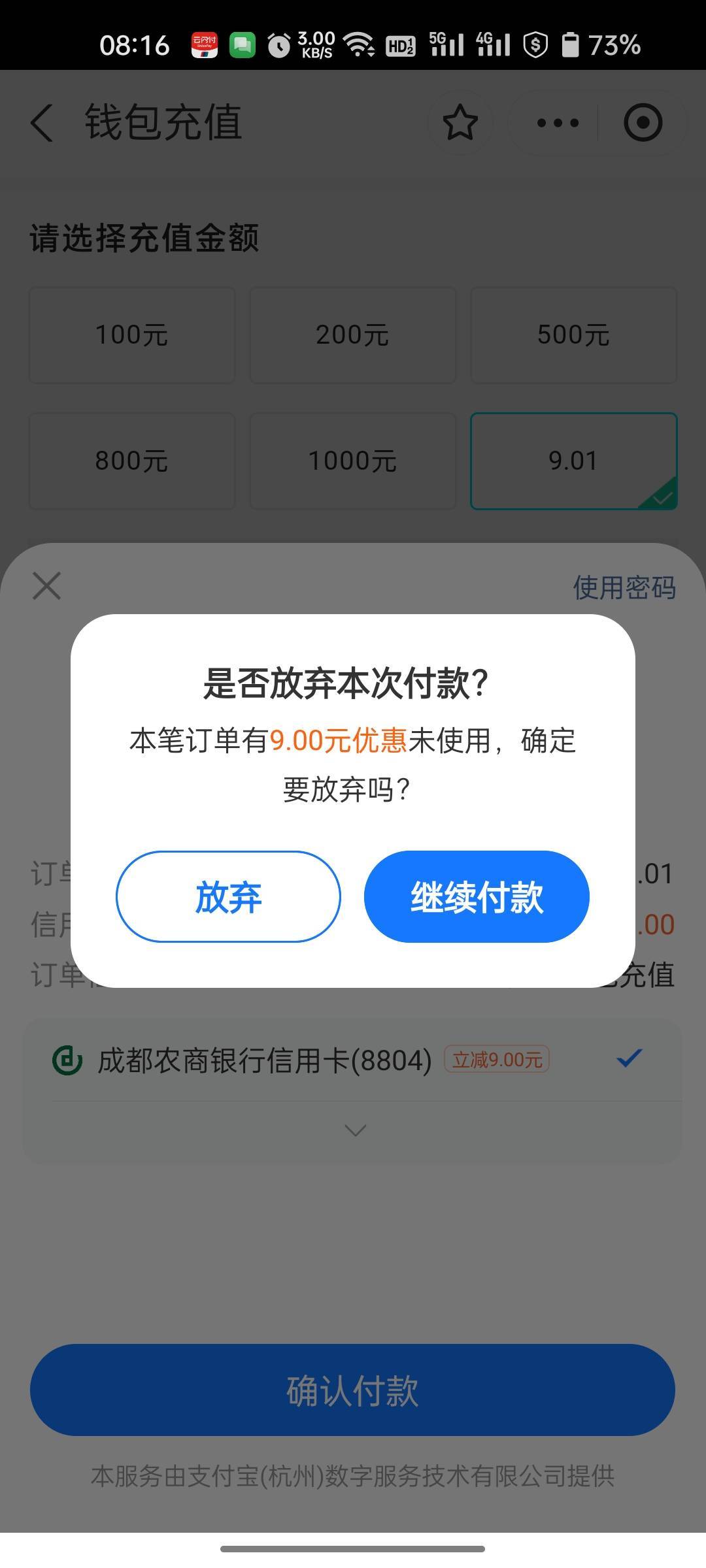Select the 100元 recharge amount
Screen dimensions: 706x1568
[x=132, y=335]
